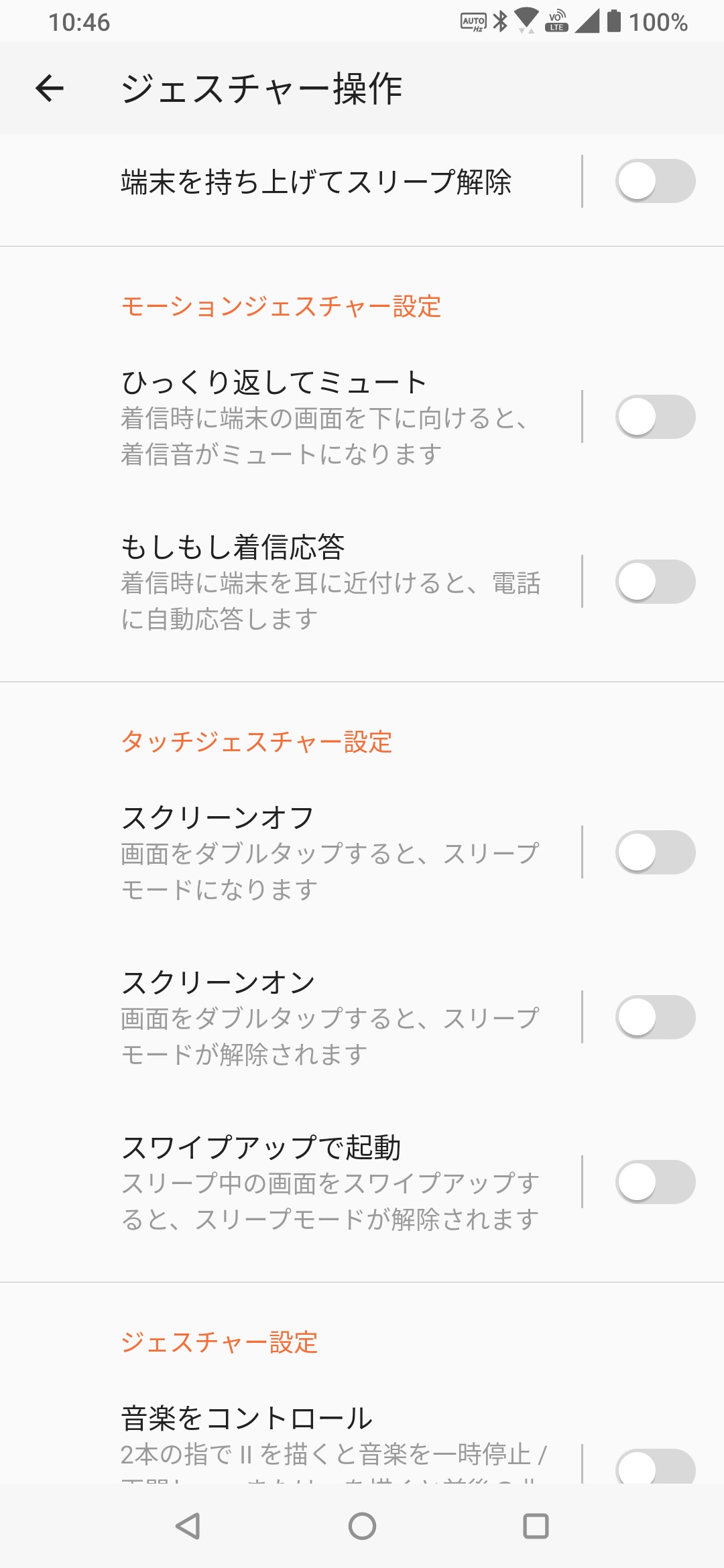Open ひっくり返してミュート setting row
The height and width of the screenshot is (1568, 724).
tap(328, 417)
